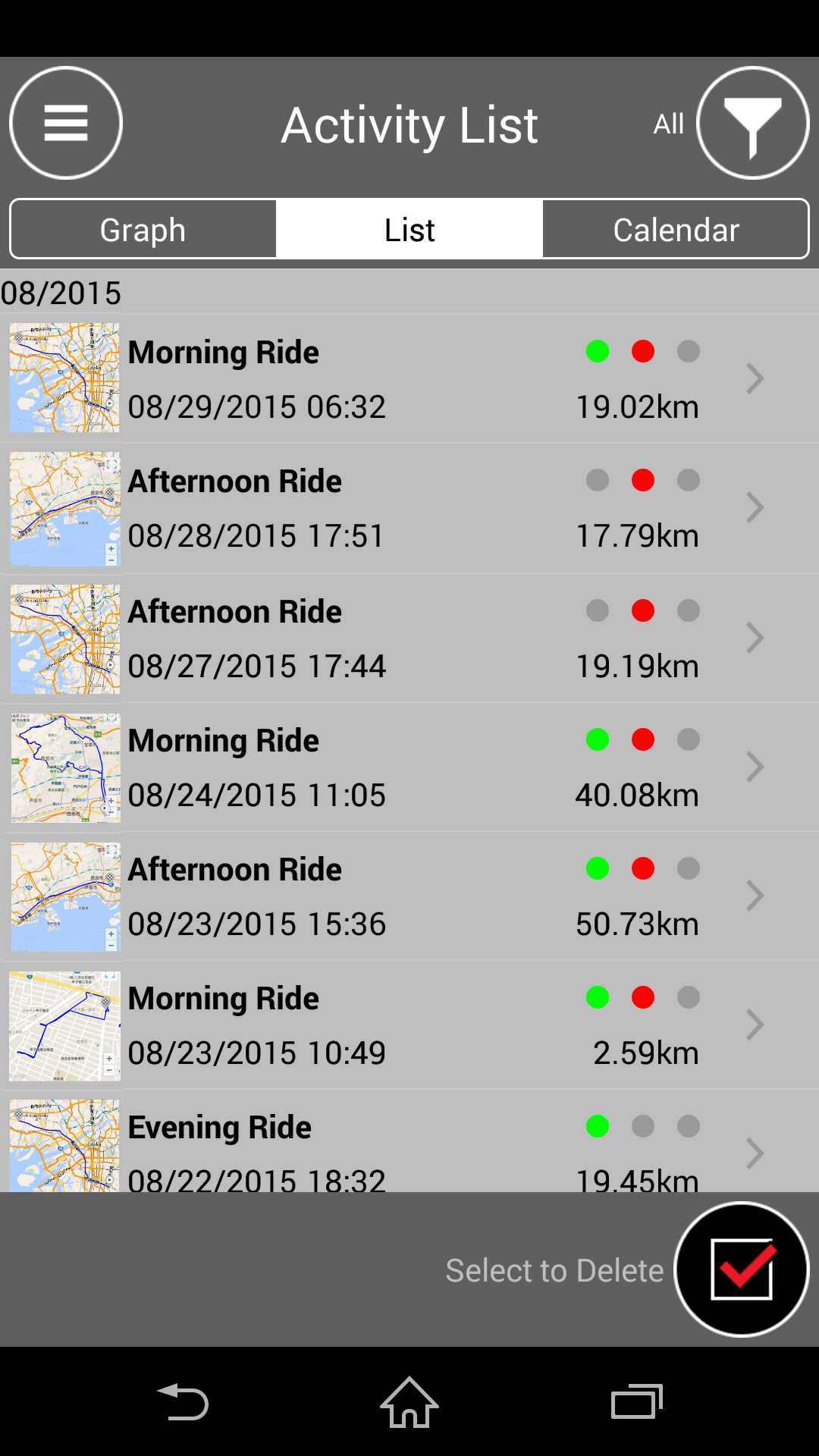Viewport: 819px width, 1456px height.
Task: Show the 50.73km Afternoon Ride details
Action: pos(409,896)
